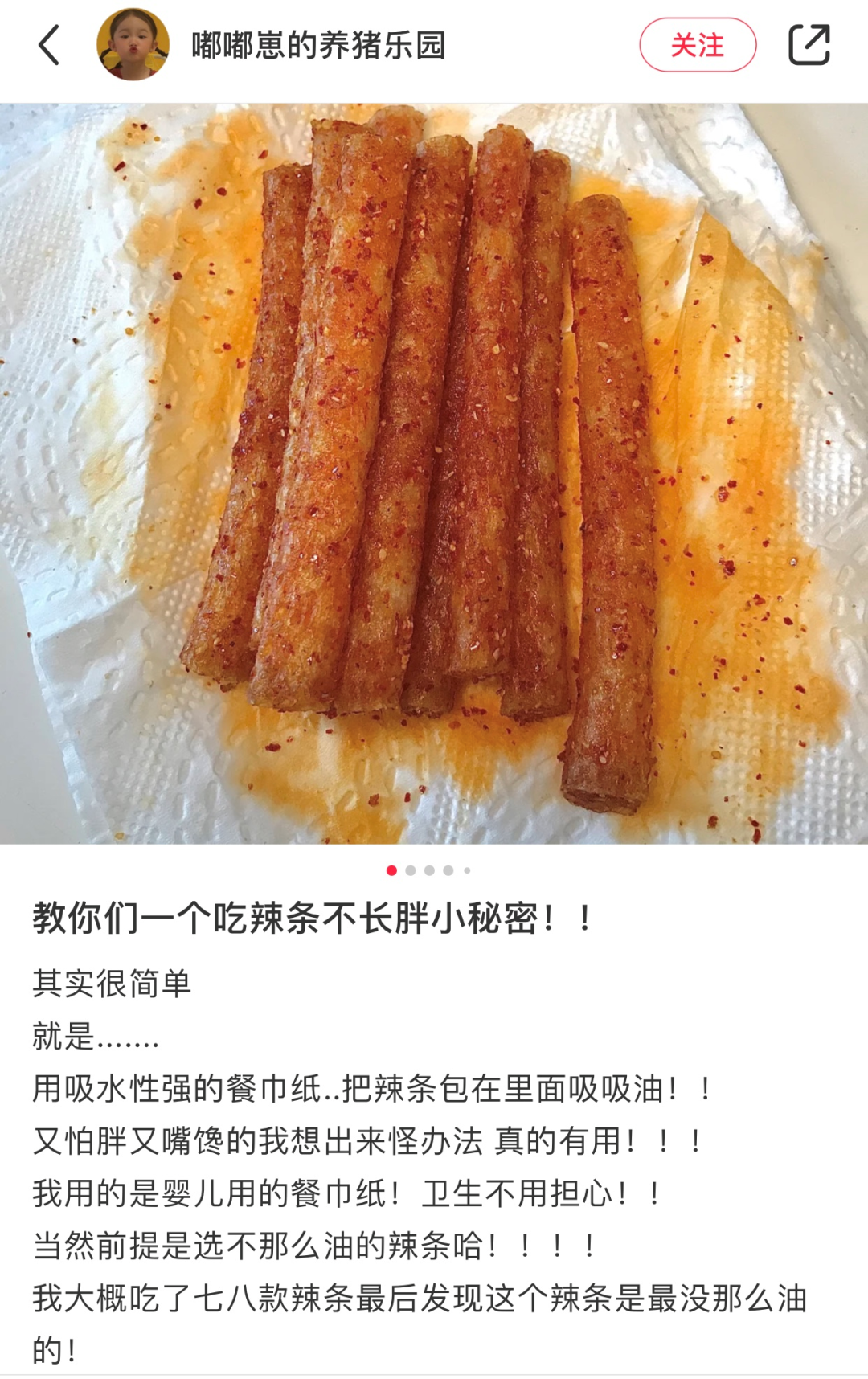Go back using the top-left arrow
This screenshot has height=1379, width=868.
(49, 45)
